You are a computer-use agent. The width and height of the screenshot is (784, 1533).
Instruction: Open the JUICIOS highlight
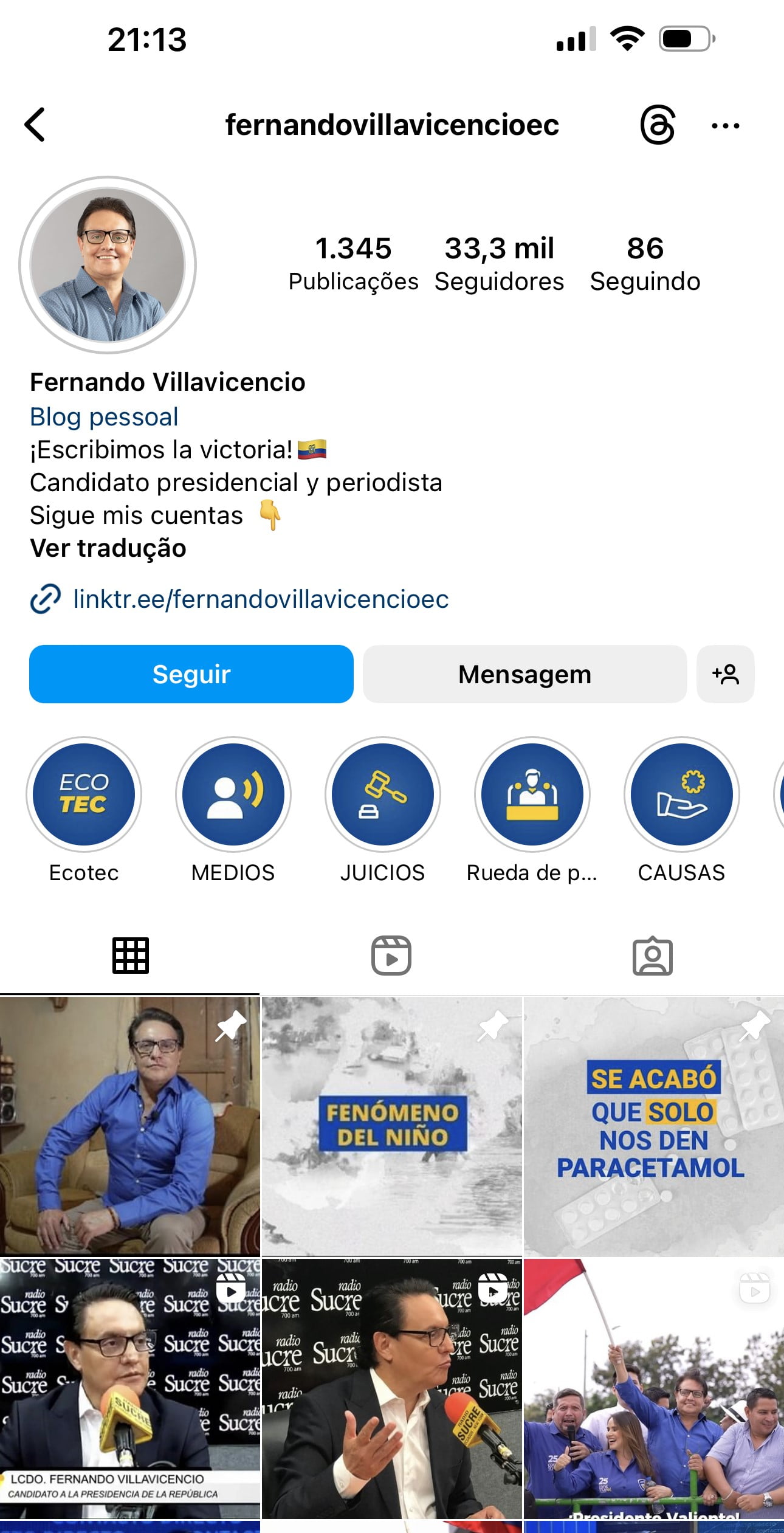coord(383,794)
